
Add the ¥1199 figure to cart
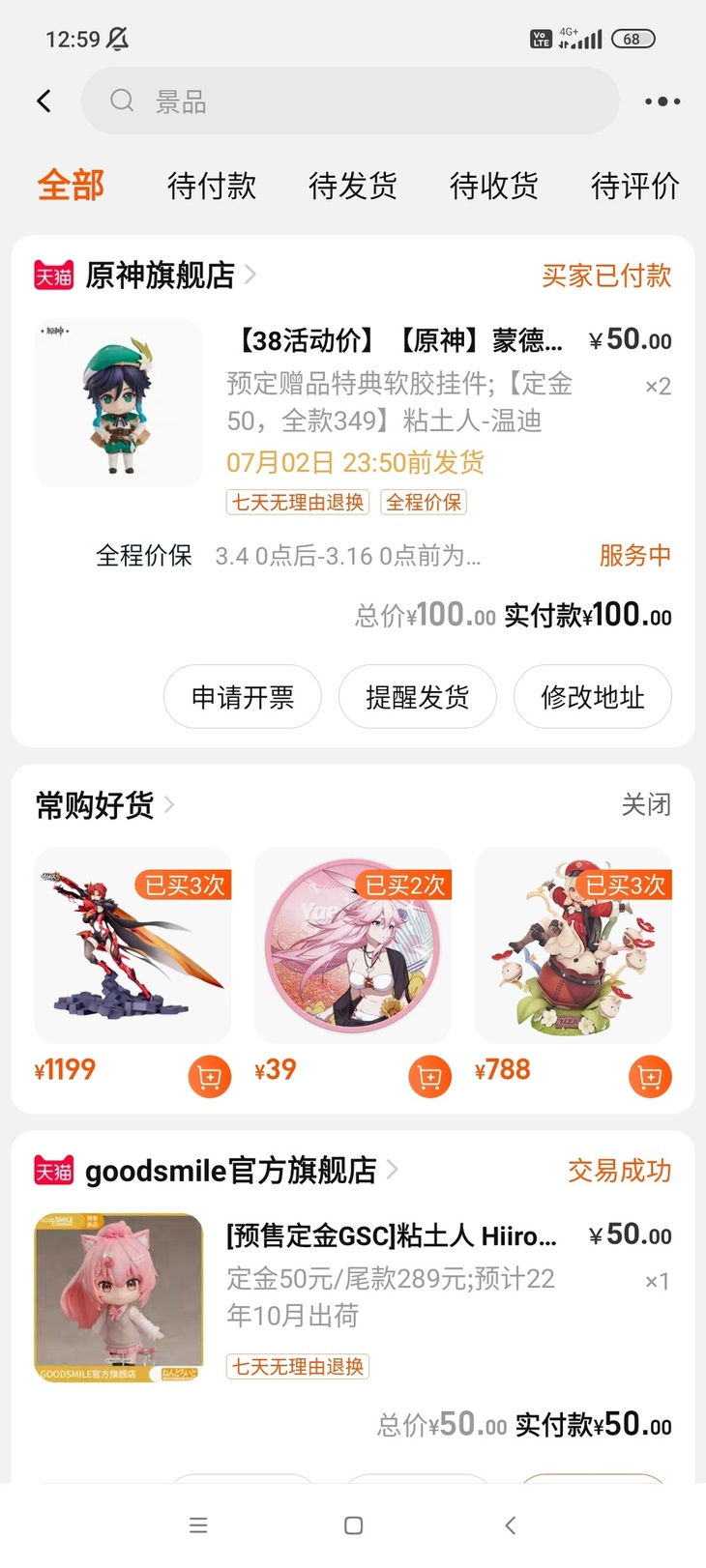(209, 1076)
